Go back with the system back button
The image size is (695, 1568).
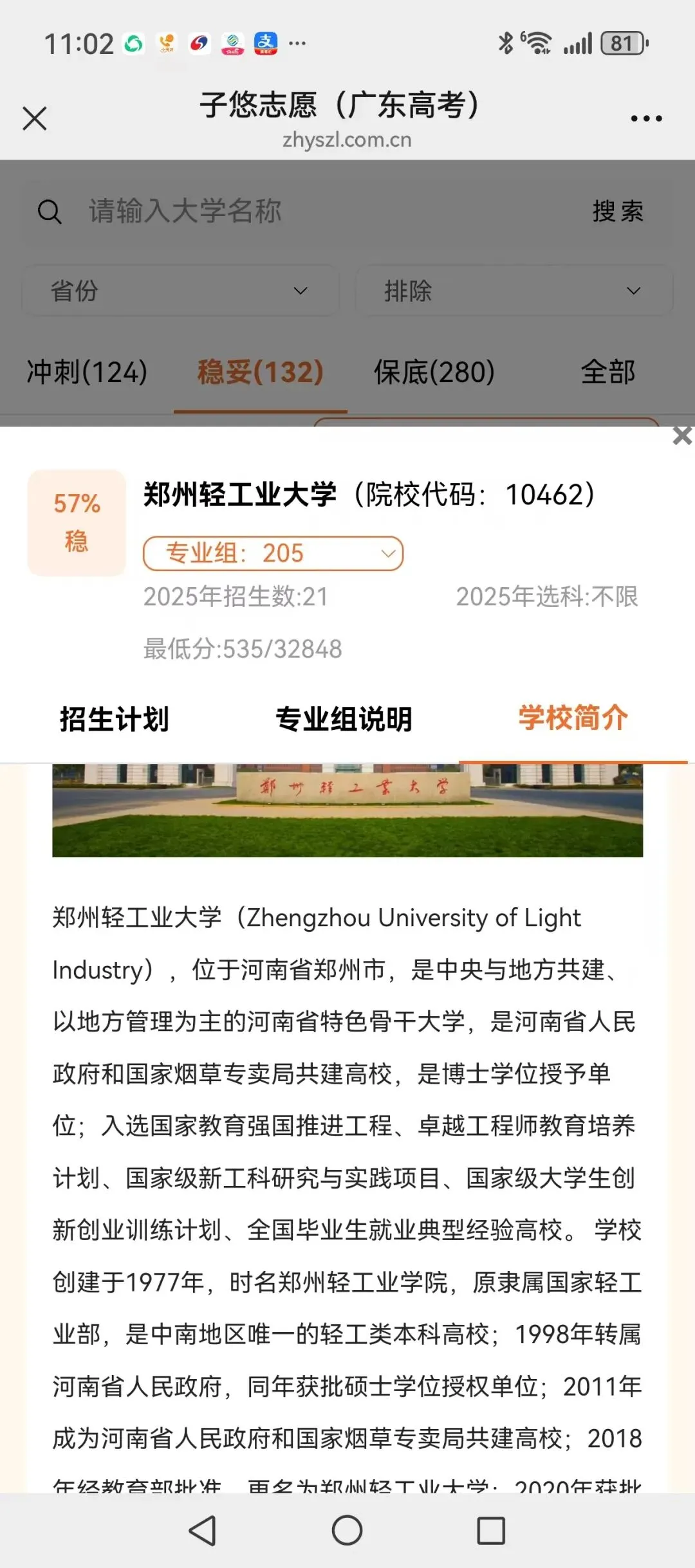coord(202,1531)
